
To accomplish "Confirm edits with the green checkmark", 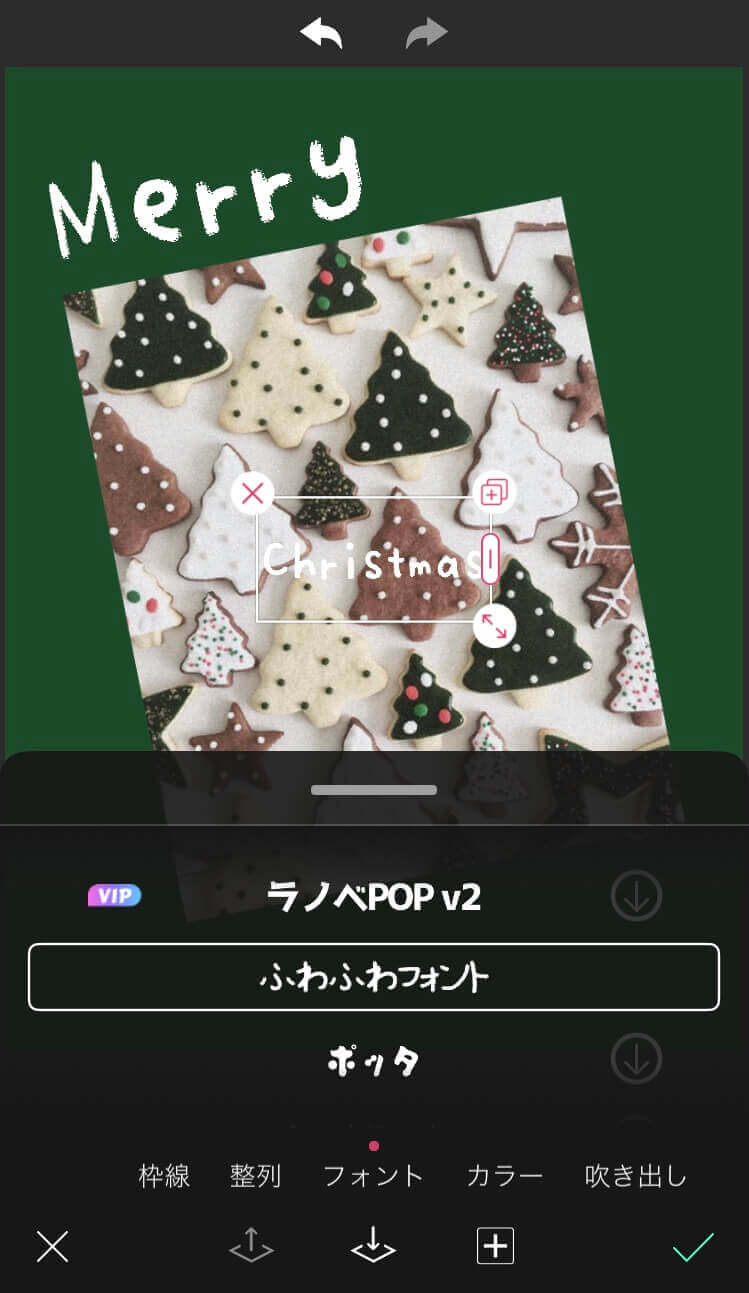I will [694, 1247].
